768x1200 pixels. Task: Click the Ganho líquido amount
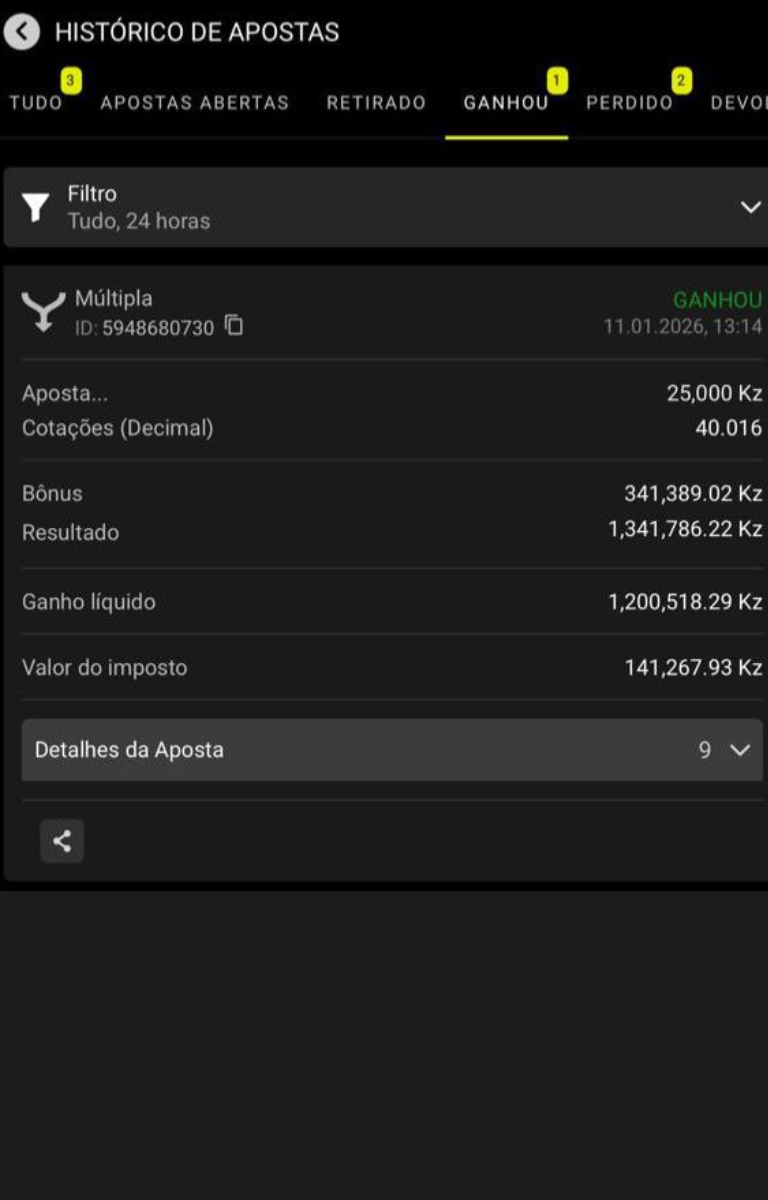tap(683, 602)
